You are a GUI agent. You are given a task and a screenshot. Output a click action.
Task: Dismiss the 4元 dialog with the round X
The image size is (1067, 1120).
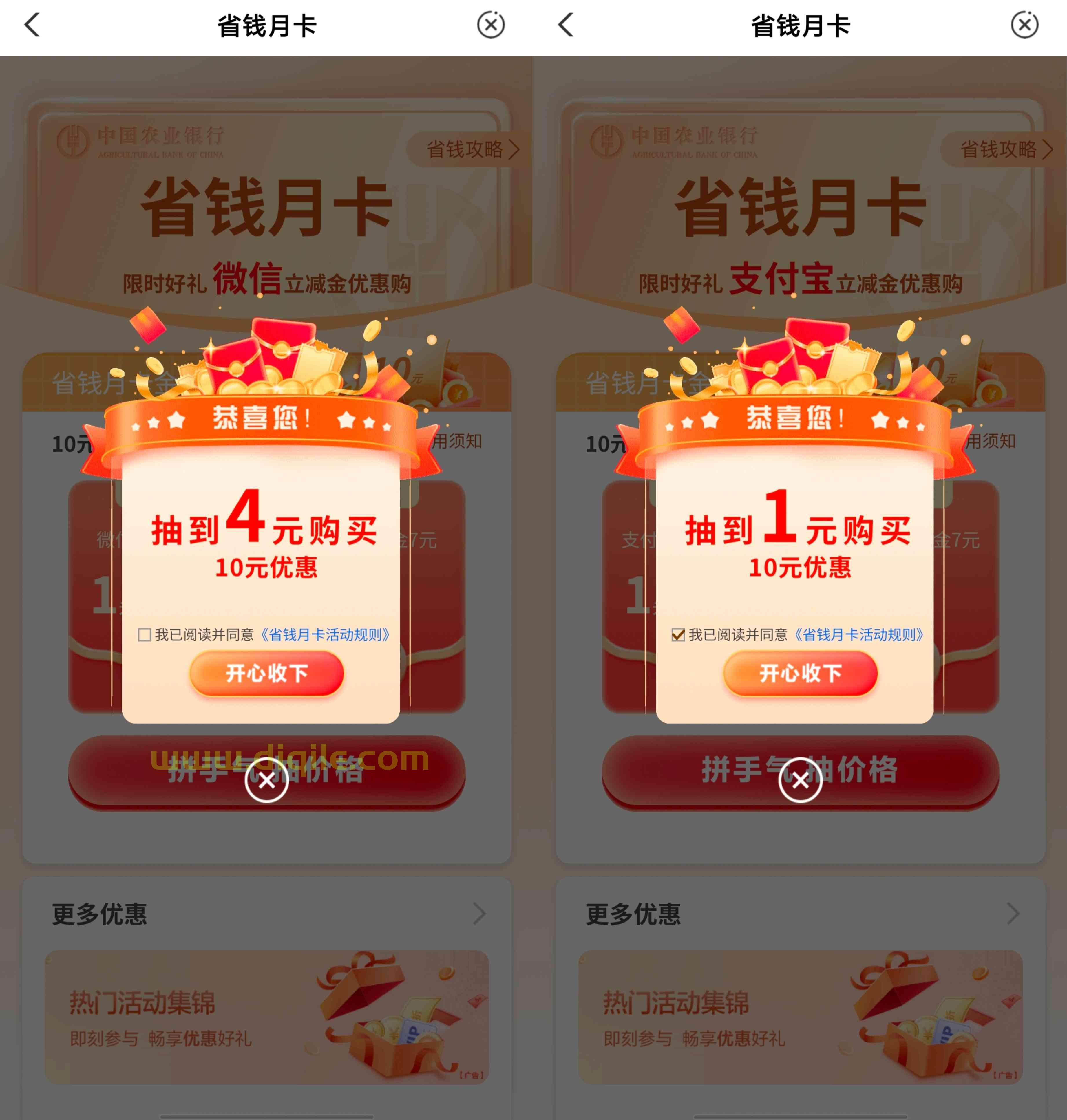pos(267,781)
